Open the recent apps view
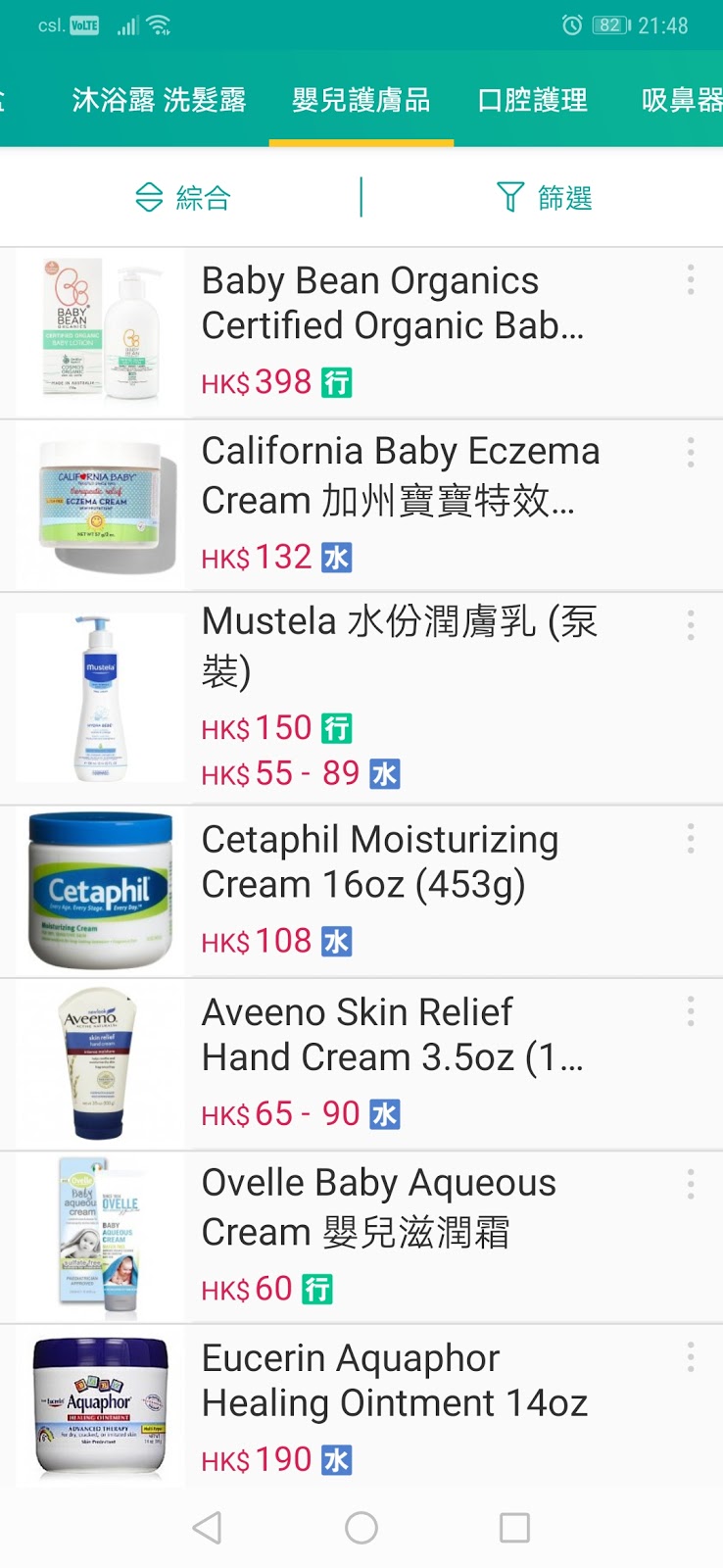The width and height of the screenshot is (723, 1568). pos(514,1527)
